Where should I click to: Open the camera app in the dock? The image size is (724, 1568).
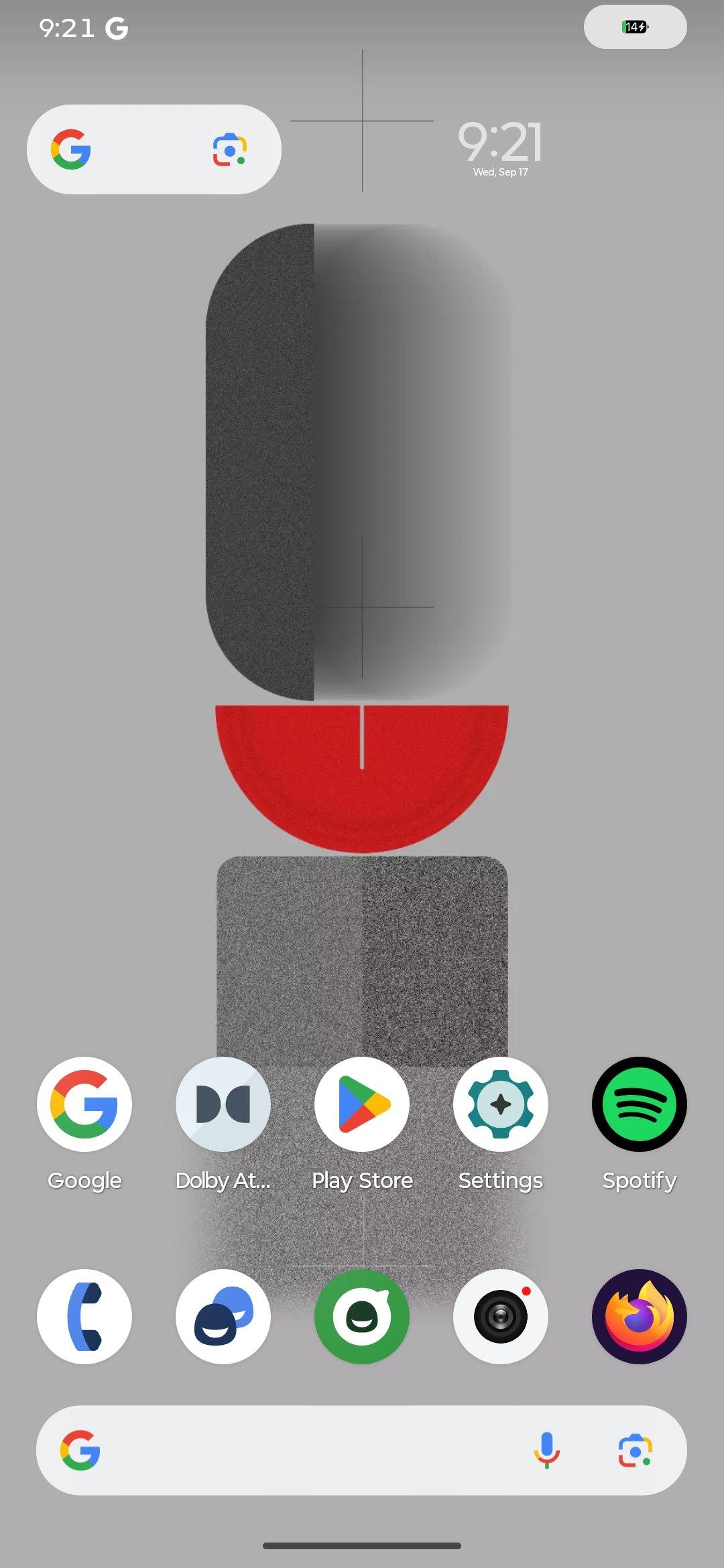(501, 1317)
